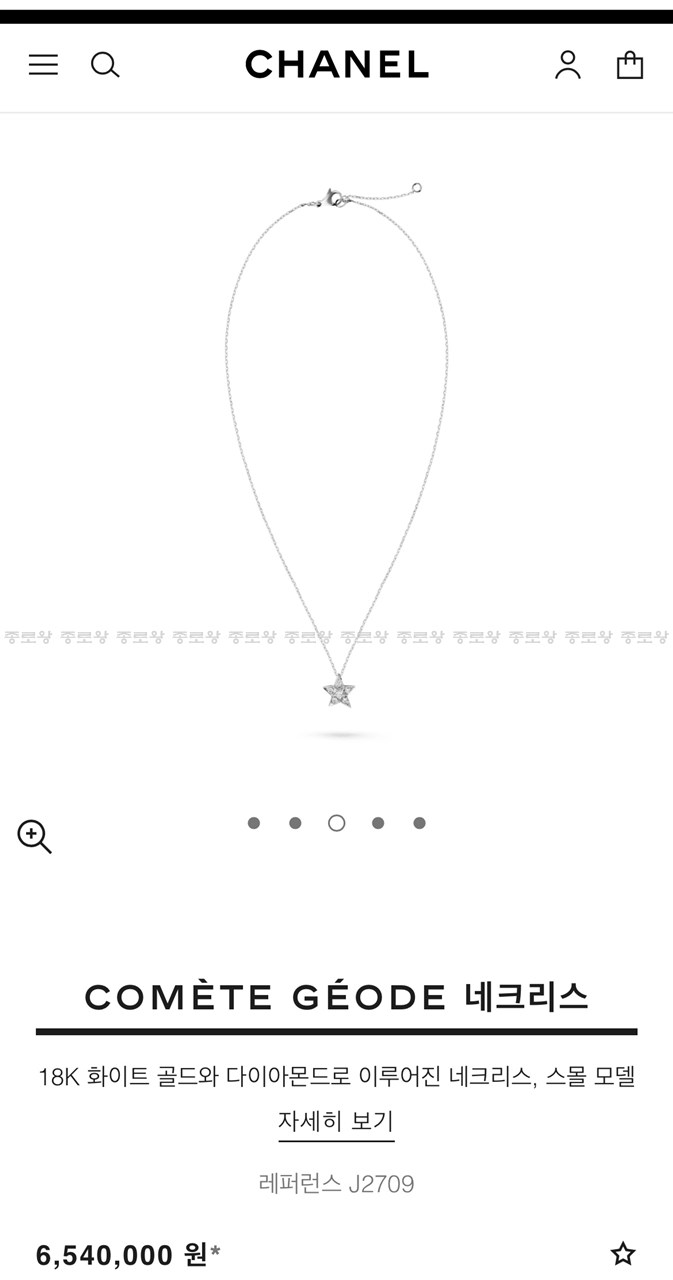Open the hamburger menu
Screen dimensions: 673x1280
43,65
